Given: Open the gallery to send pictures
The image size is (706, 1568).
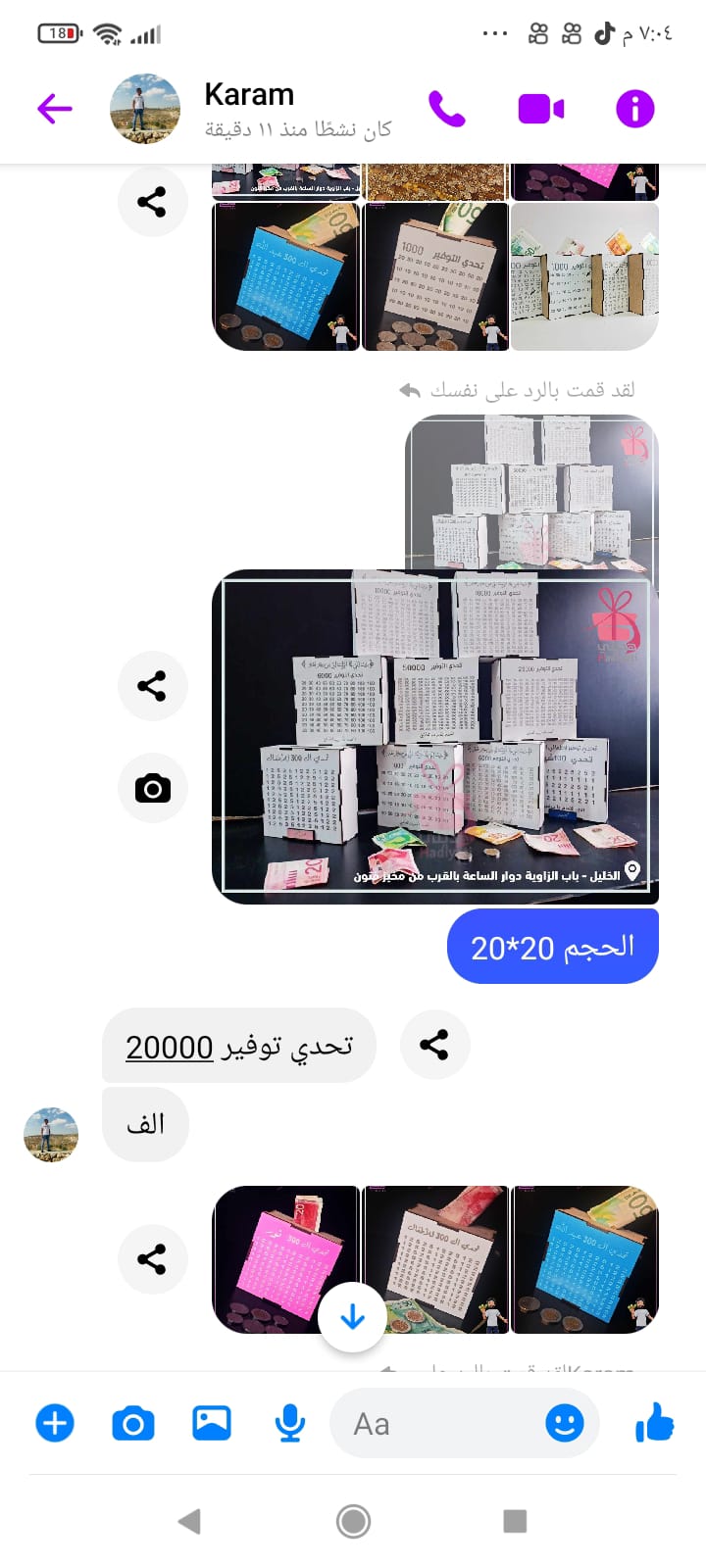Looking at the screenshot, I should [212, 1423].
